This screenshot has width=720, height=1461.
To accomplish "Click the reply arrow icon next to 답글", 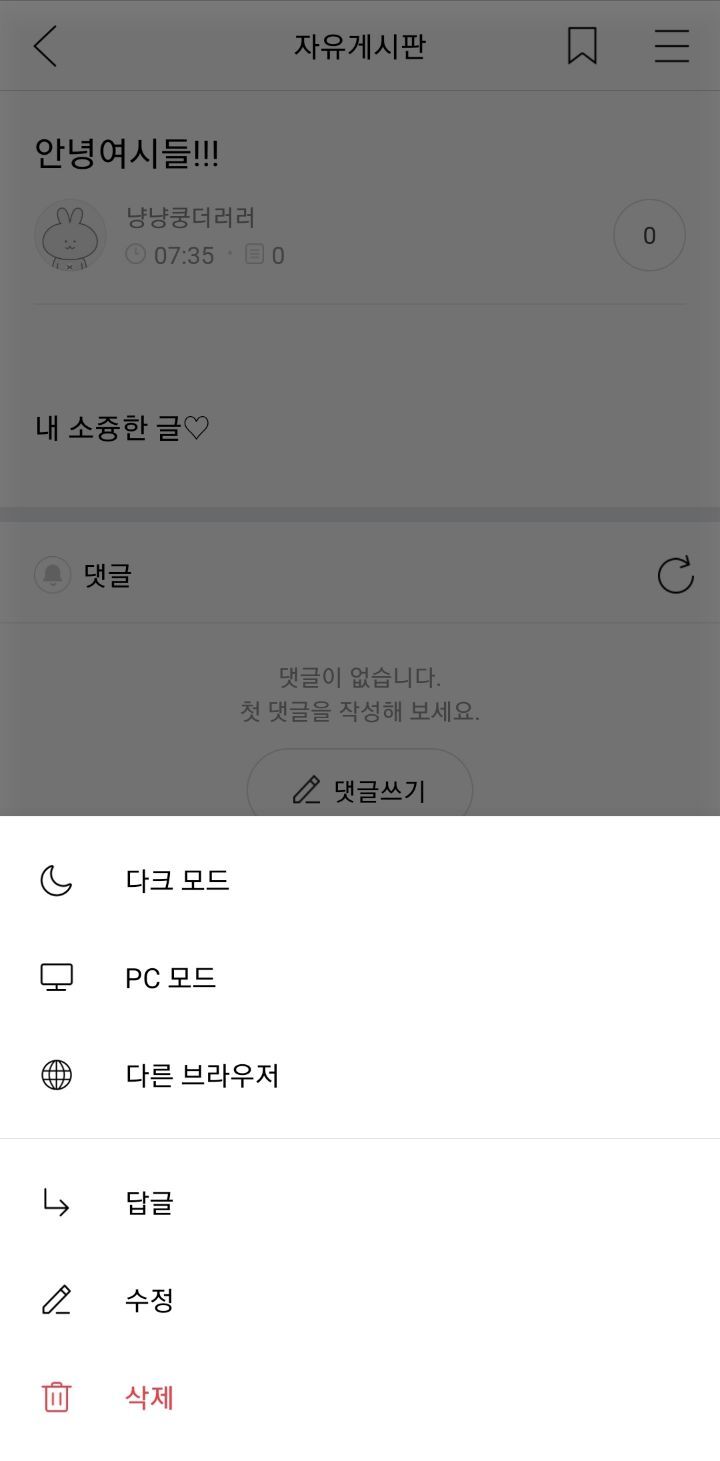I will (x=58, y=1203).
